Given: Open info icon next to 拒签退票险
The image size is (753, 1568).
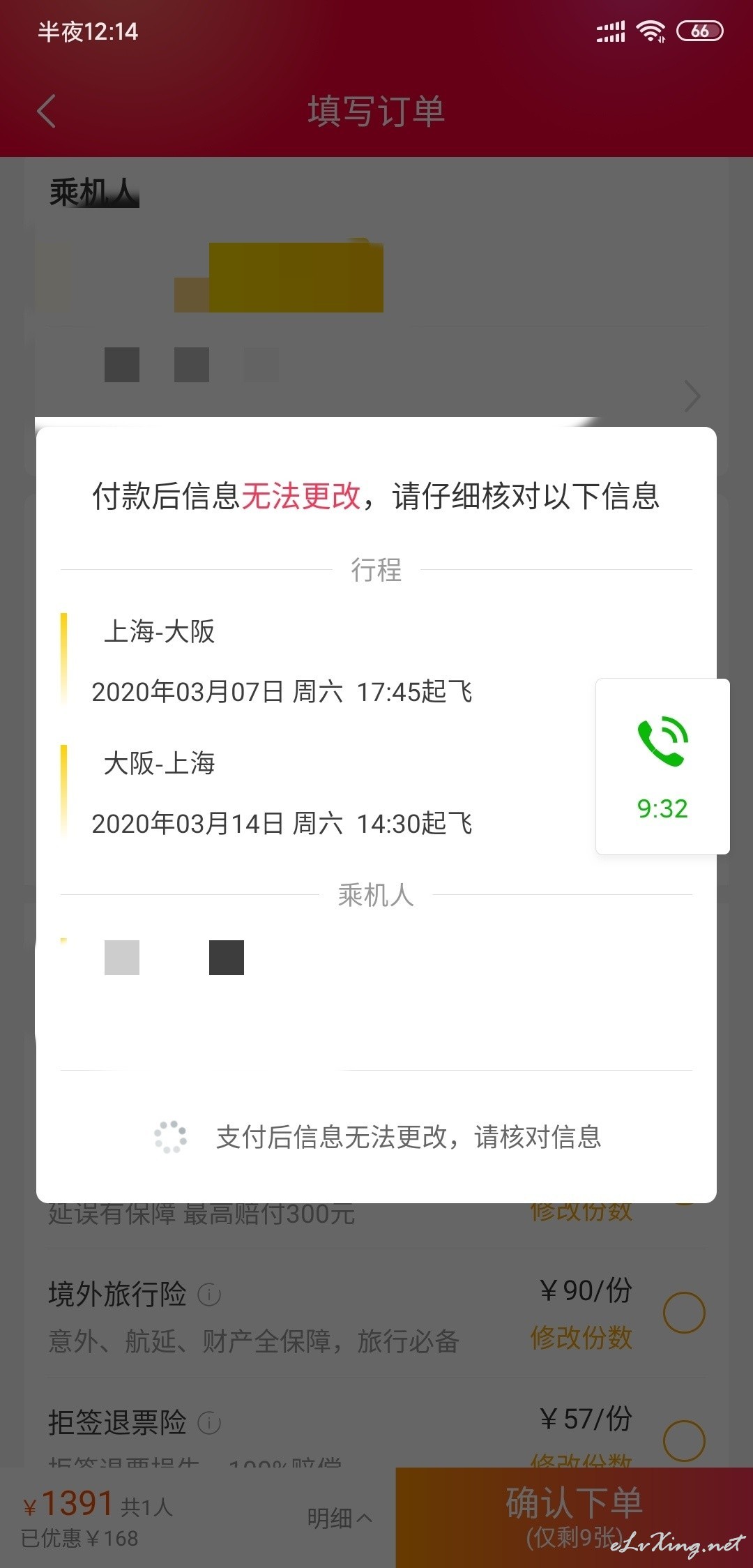Looking at the screenshot, I should (x=209, y=1423).
